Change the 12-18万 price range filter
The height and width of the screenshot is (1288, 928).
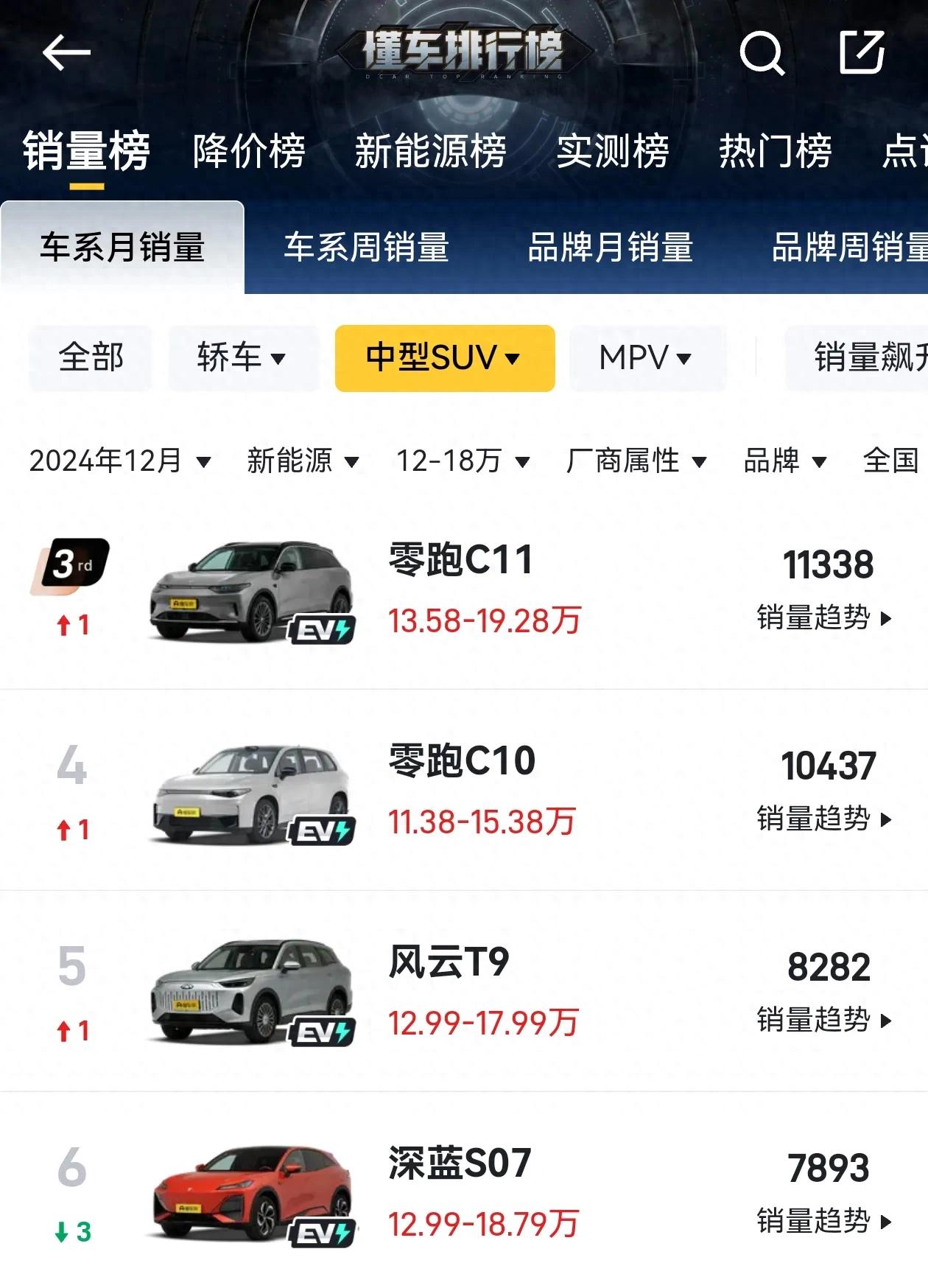click(463, 461)
